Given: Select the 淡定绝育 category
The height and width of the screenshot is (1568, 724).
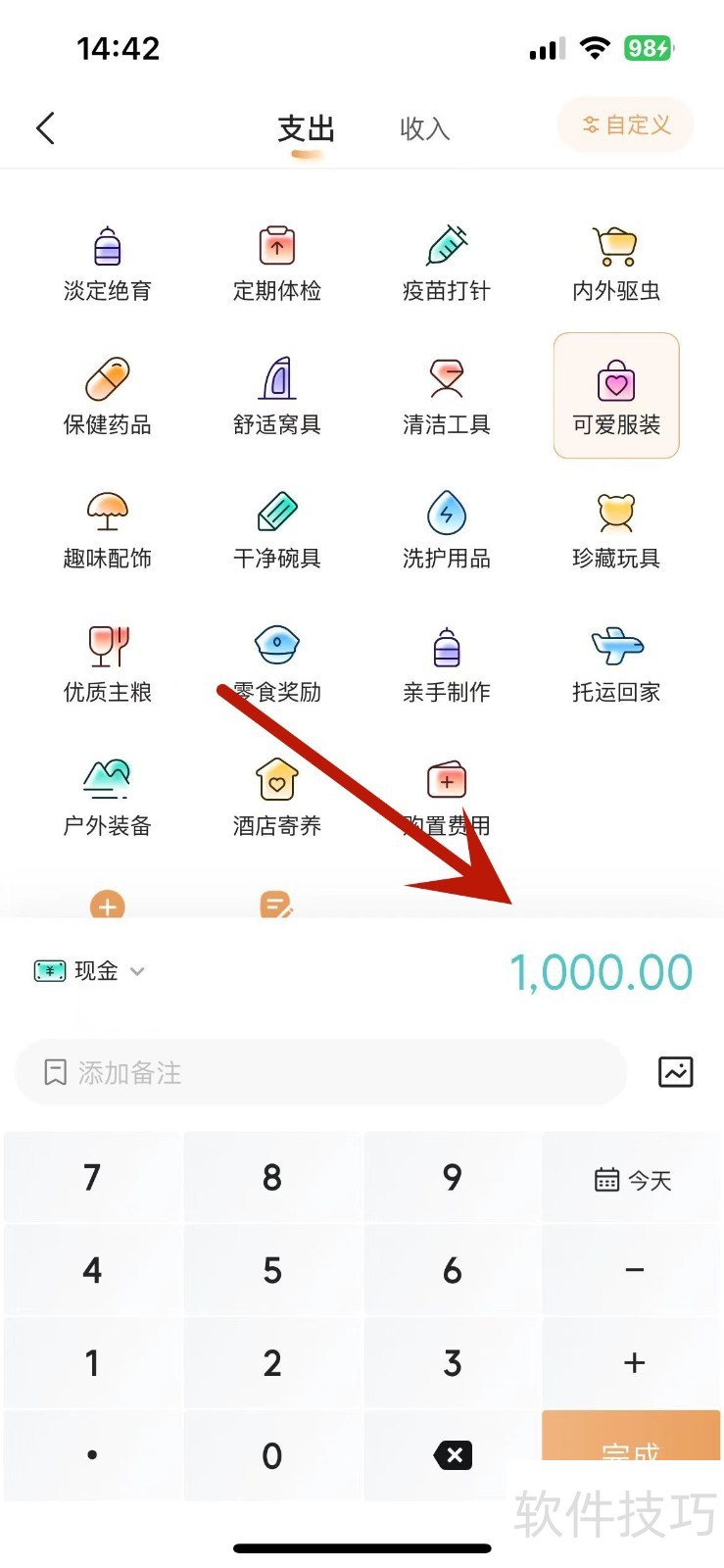Looking at the screenshot, I should [x=108, y=263].
